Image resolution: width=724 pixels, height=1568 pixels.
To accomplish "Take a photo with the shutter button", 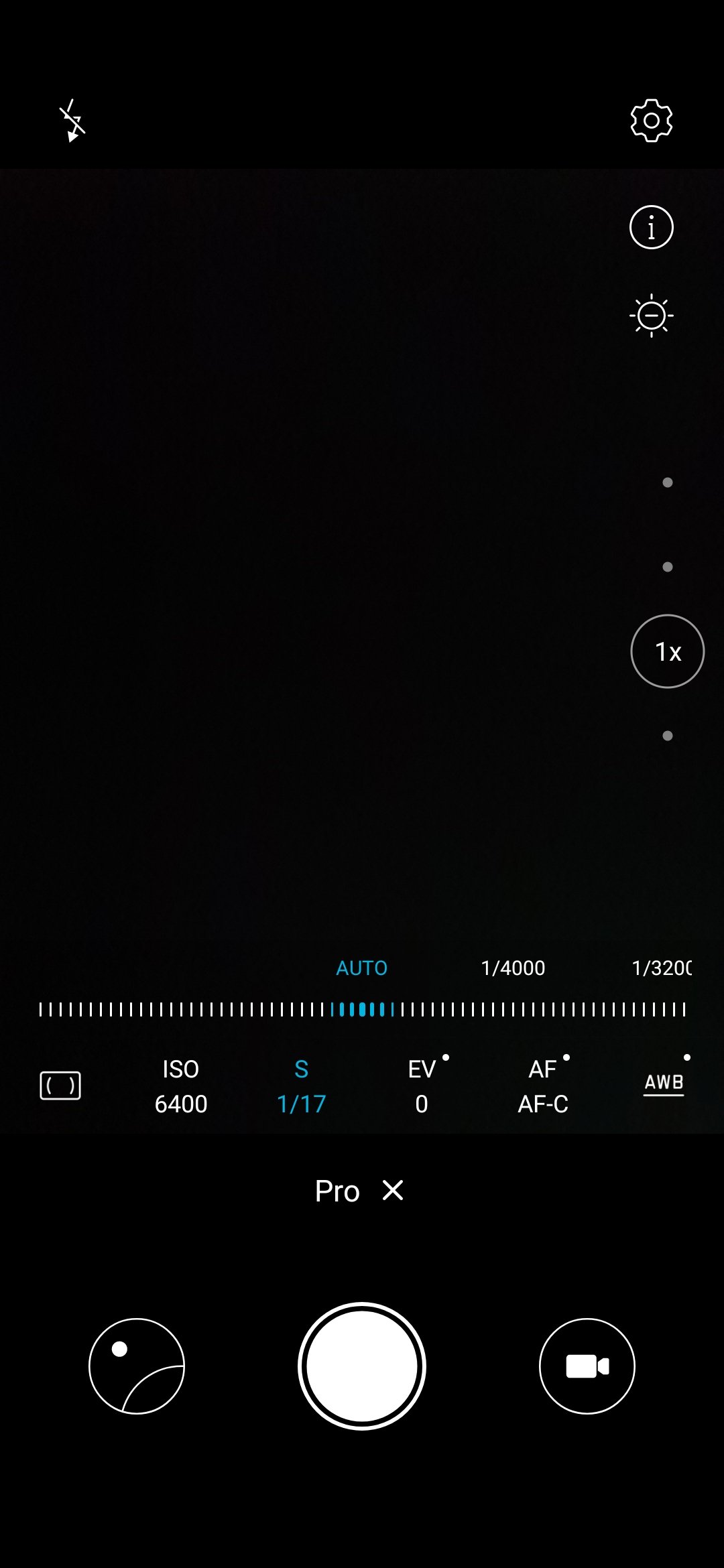I will click(x=362, y=1366).
